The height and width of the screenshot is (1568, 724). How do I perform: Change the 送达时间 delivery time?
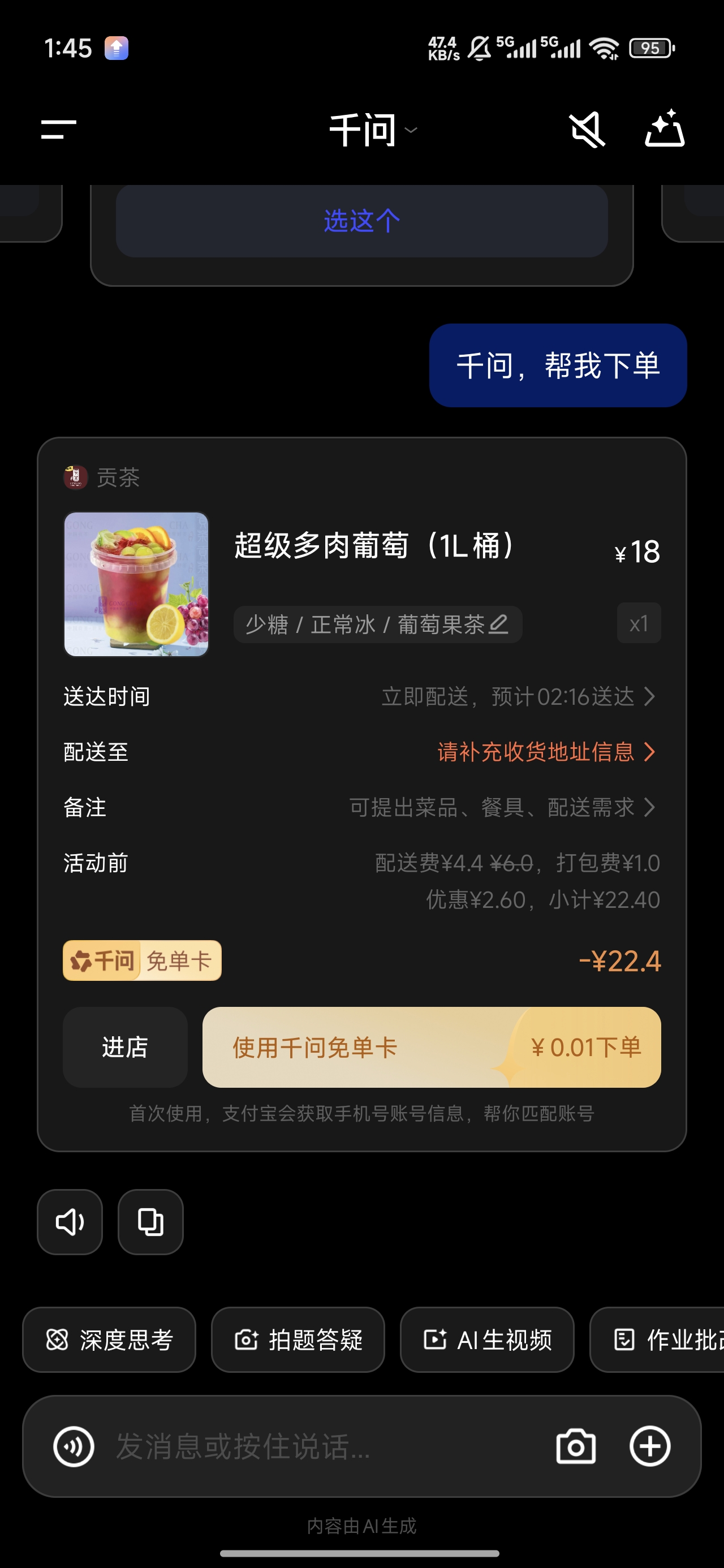pos(518,696)
